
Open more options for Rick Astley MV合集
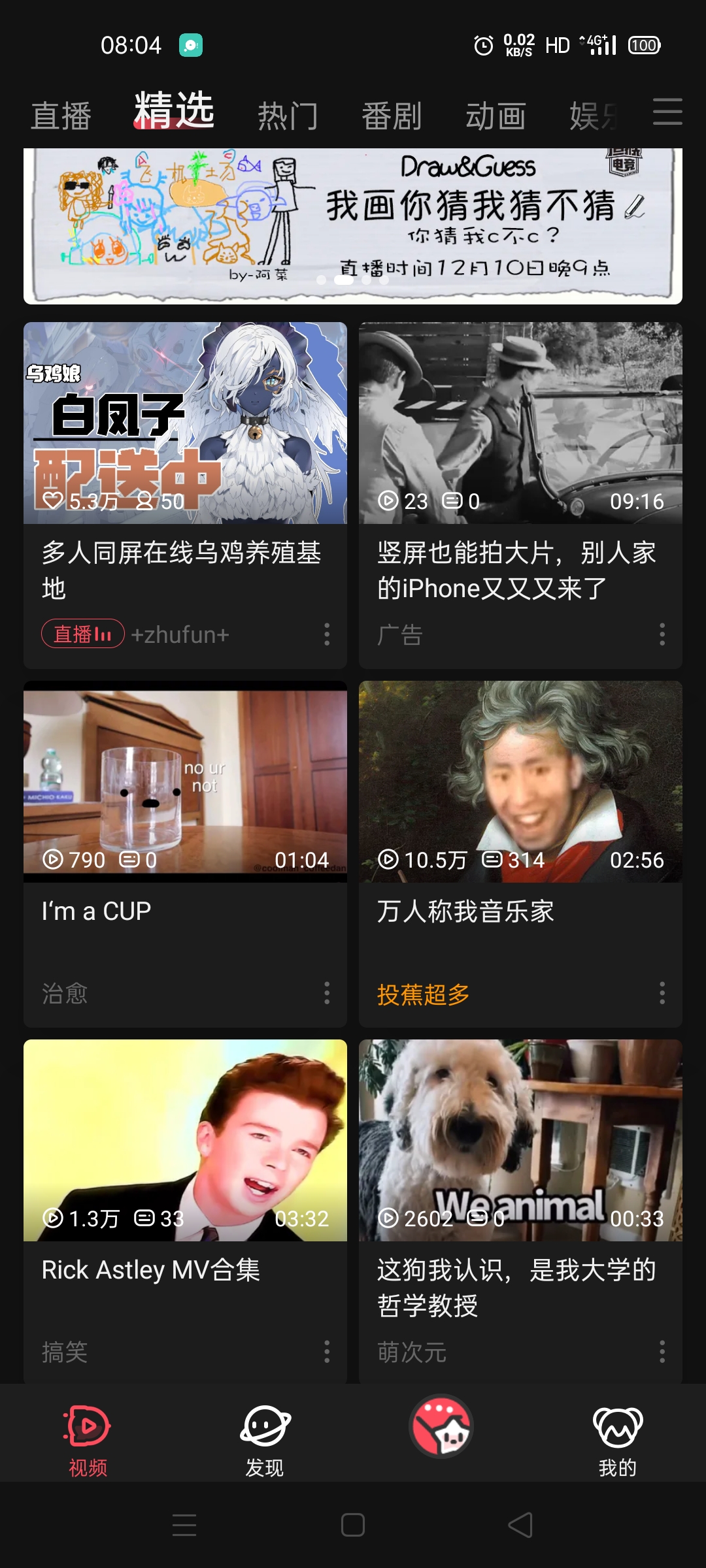point(327,1351)
